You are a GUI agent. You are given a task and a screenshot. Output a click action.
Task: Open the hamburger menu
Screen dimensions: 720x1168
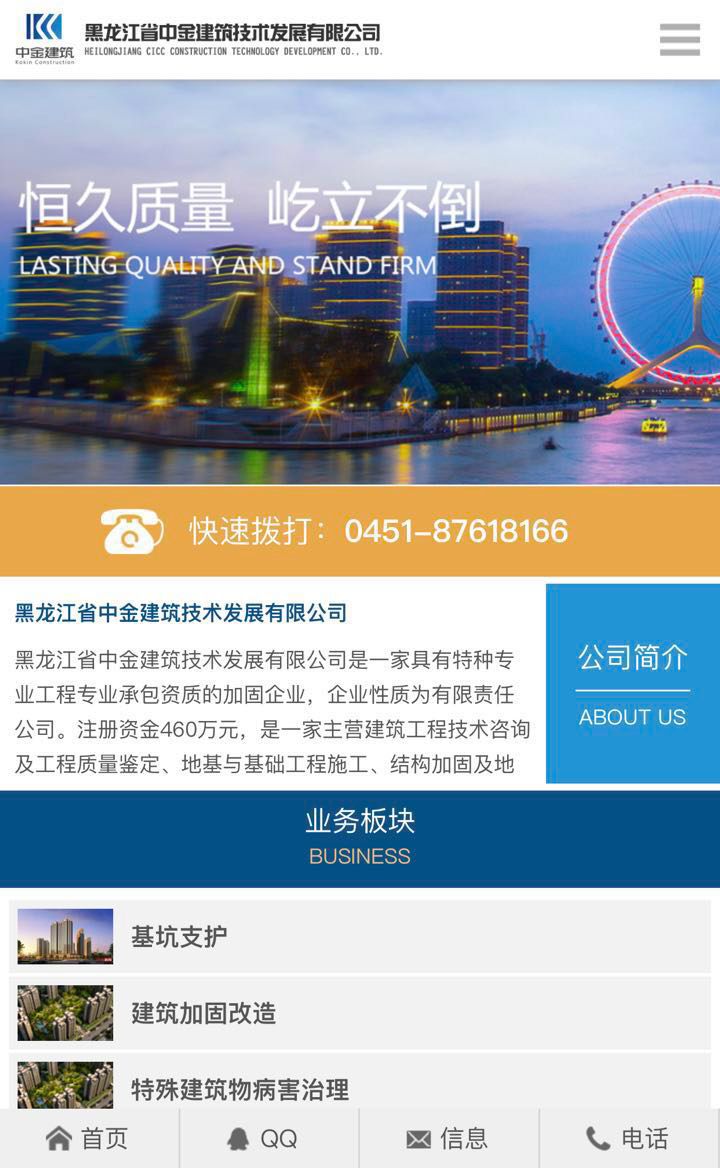pos(679,39)
